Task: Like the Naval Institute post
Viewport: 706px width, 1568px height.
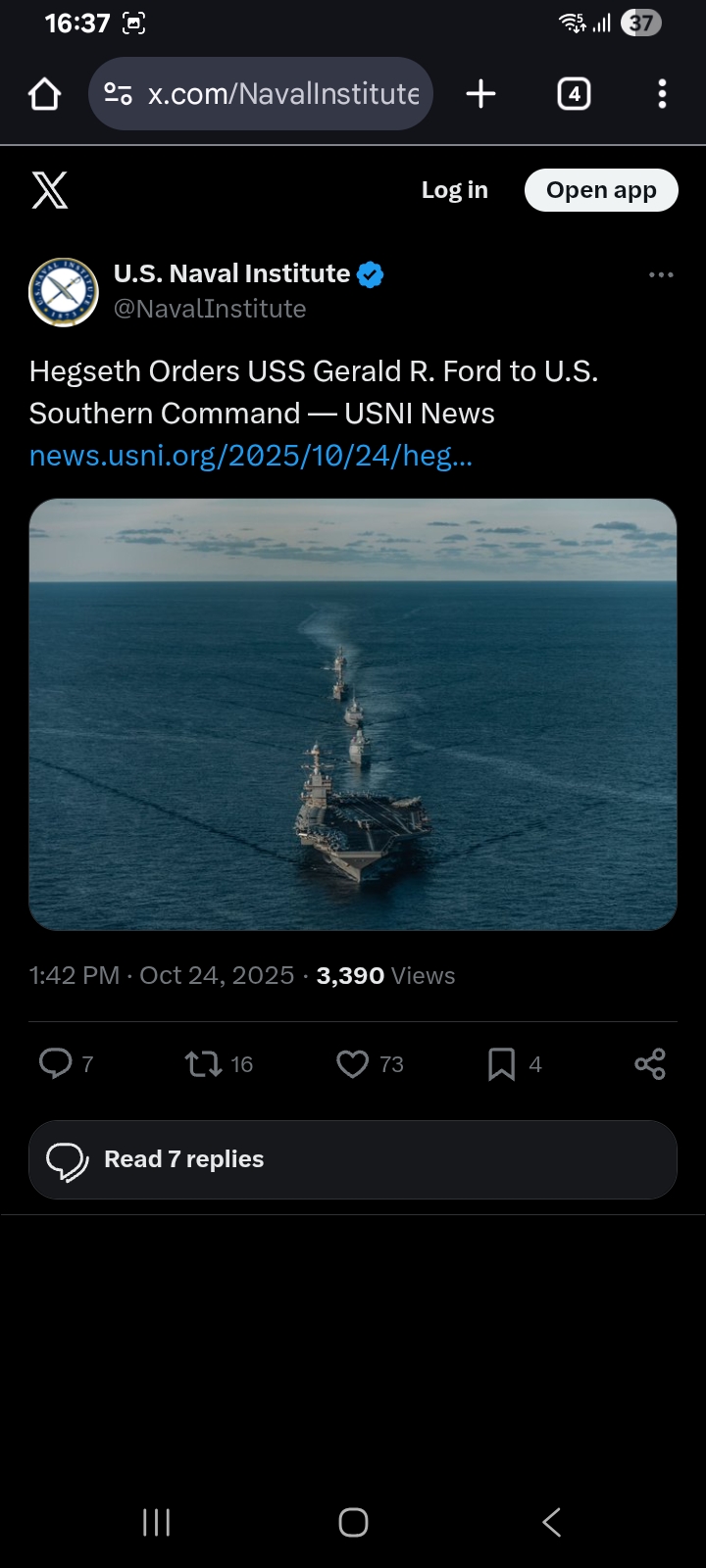Action: (353, 1063)
